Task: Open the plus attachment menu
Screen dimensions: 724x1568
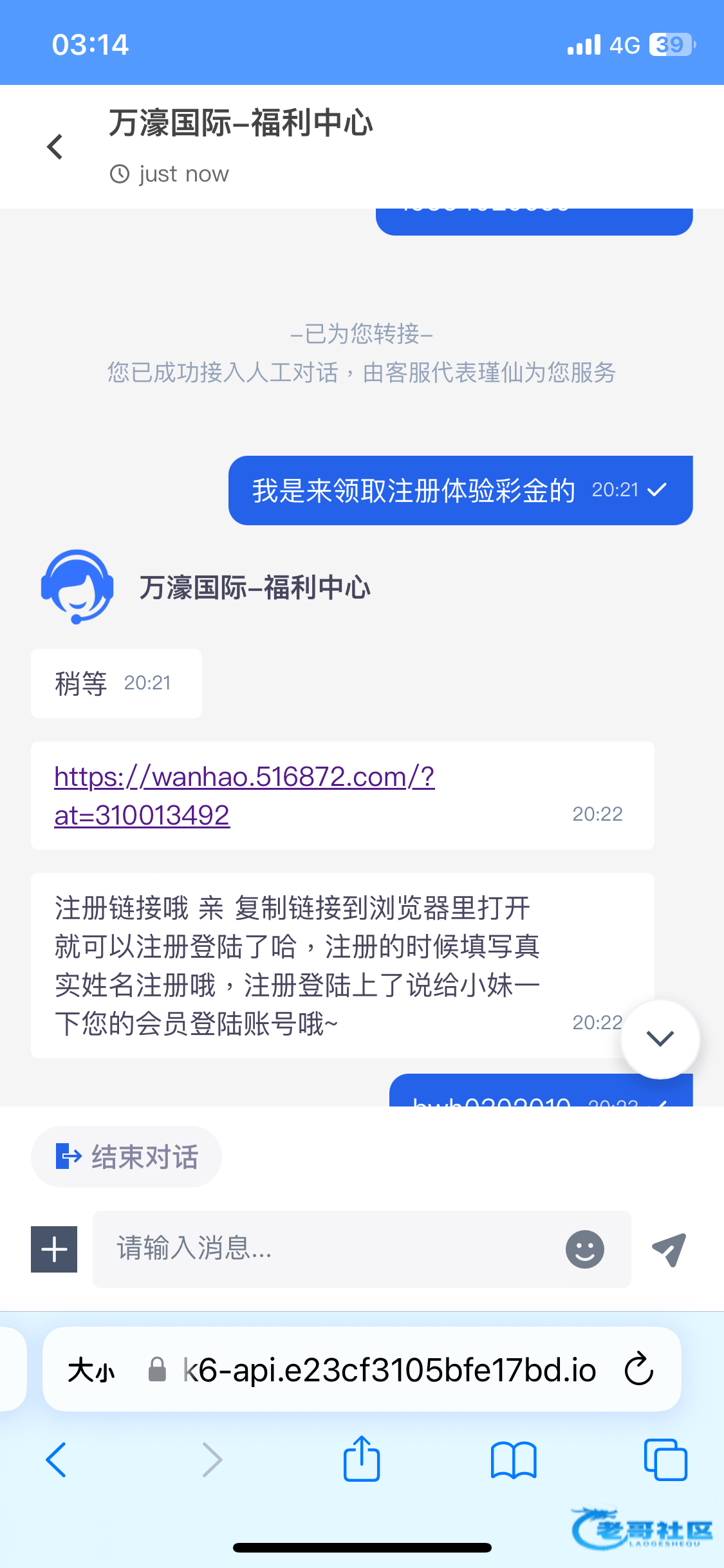Action: (54, 1249)
